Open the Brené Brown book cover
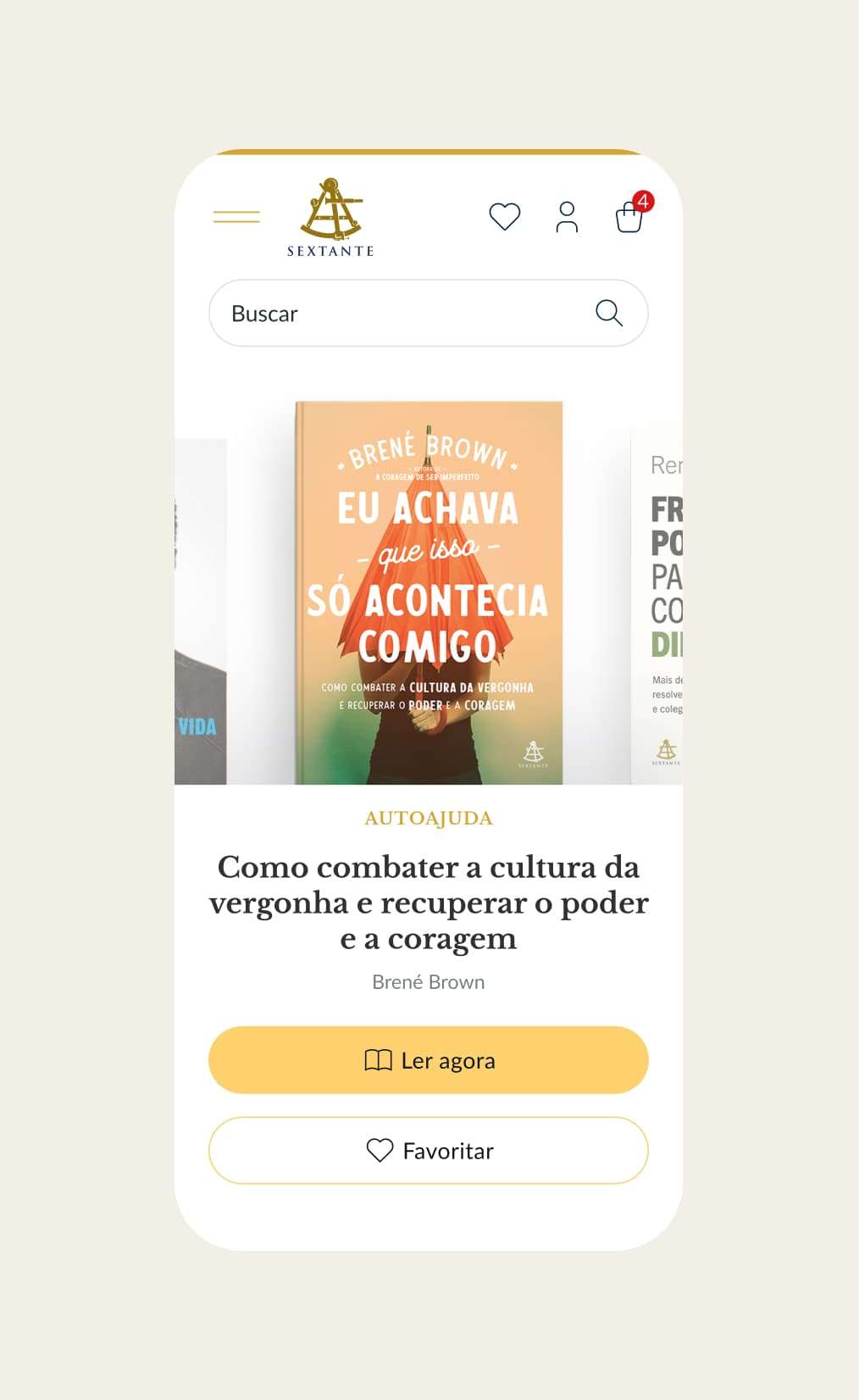 point(429,592)
